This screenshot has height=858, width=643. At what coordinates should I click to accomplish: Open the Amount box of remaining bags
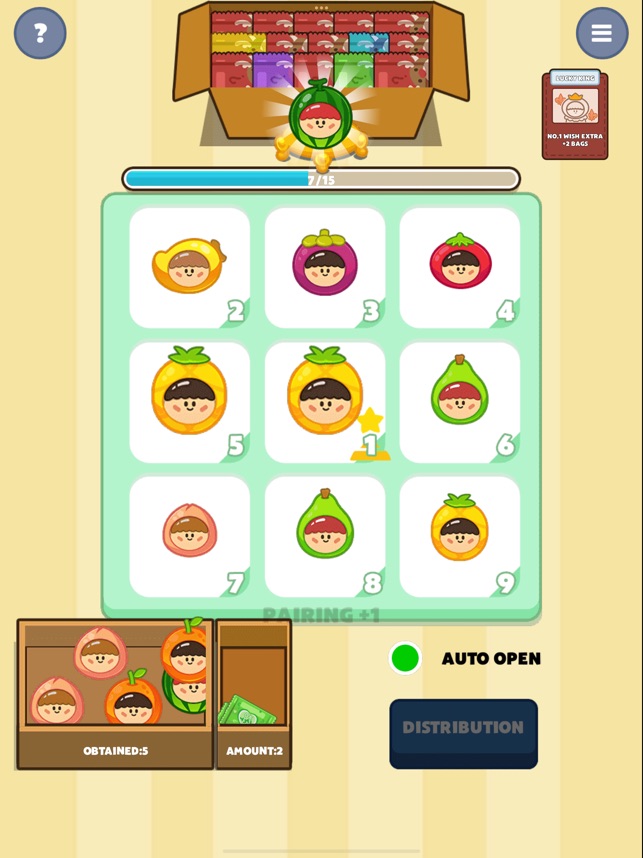coord(254,693)
